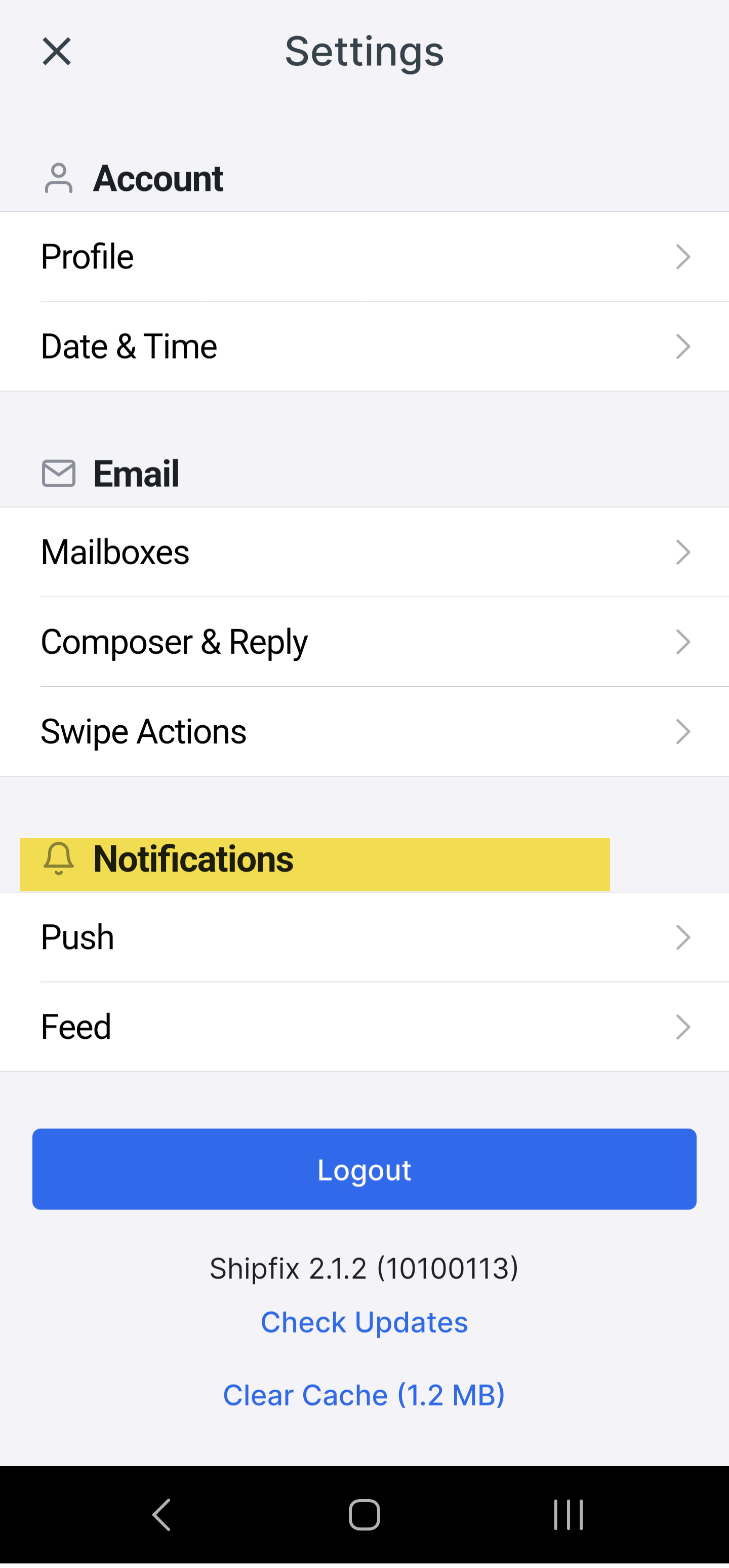729x1568 pixels.
Task: Tap the Logout button
Action: click(x=364, y=1169)
